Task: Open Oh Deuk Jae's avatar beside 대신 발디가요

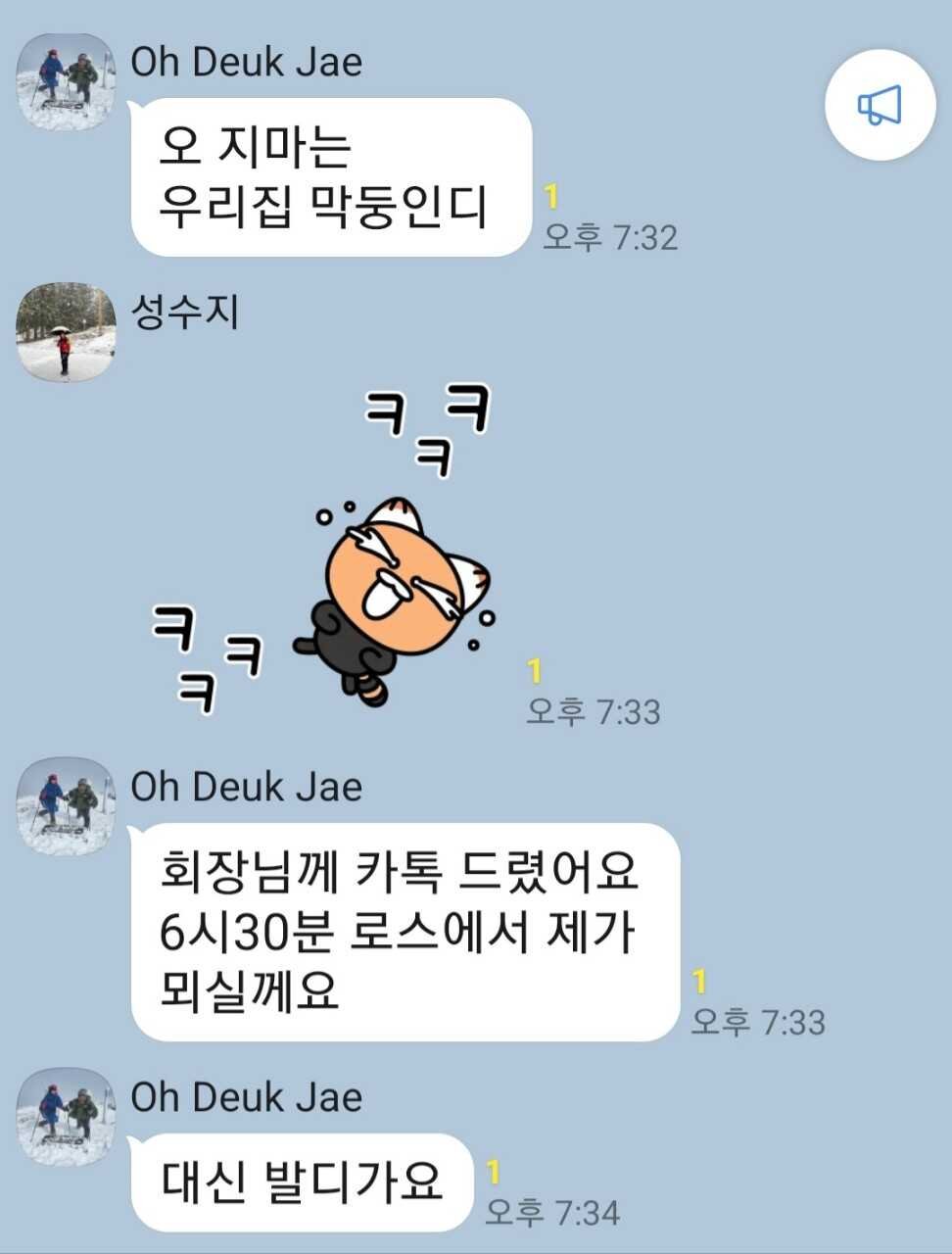Action: coord(67,1117)
